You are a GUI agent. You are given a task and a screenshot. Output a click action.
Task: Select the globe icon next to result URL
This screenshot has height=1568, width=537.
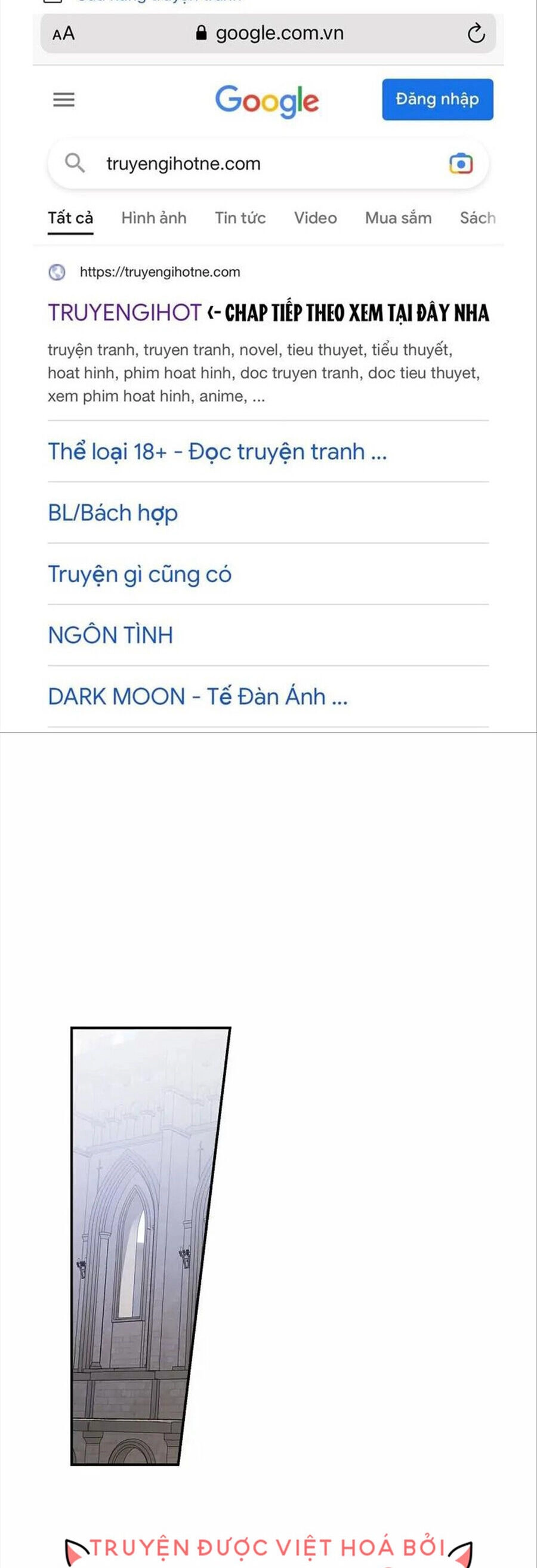[57, 272]
